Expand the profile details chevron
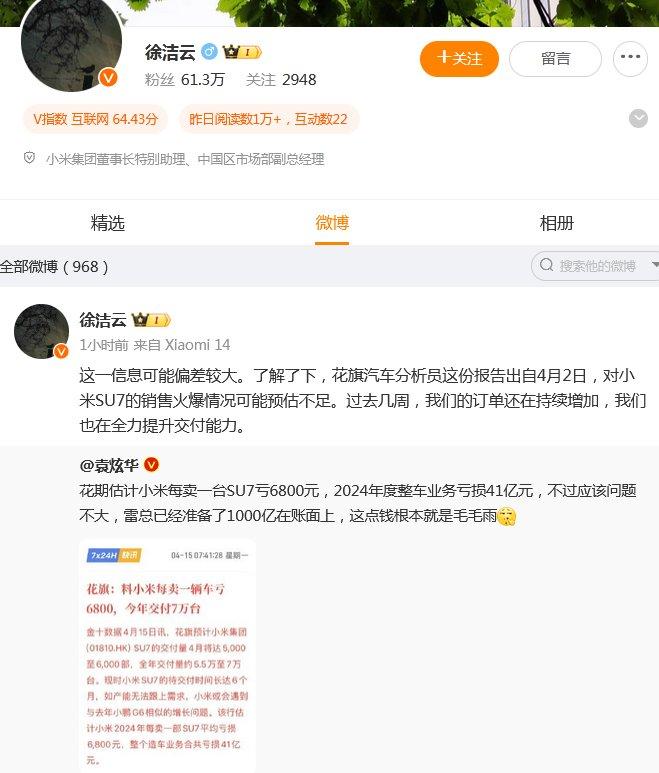The width and height of the screenshot is (659, 773). point(638,119)
